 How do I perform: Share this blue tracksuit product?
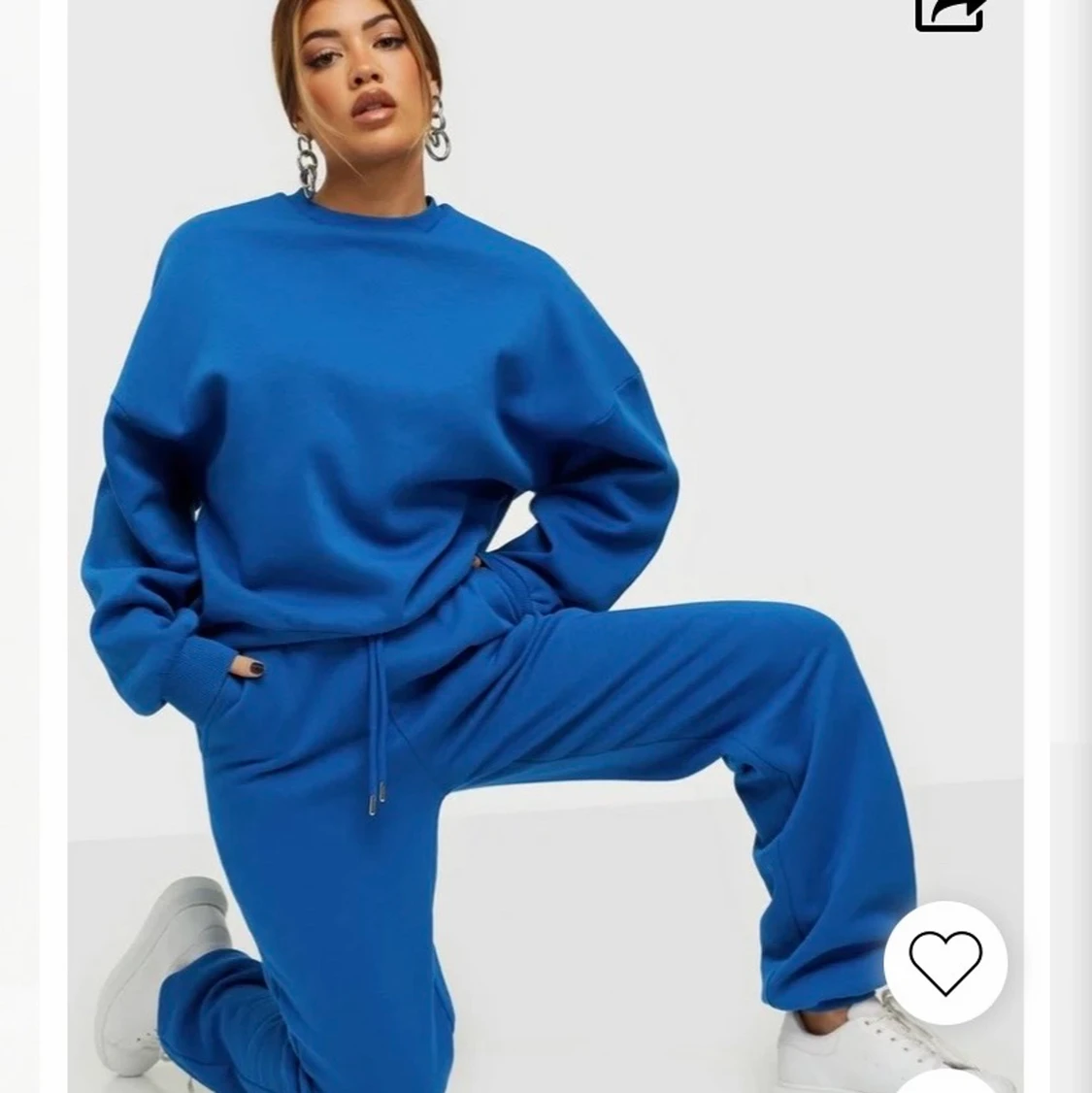tap(950, 14)
